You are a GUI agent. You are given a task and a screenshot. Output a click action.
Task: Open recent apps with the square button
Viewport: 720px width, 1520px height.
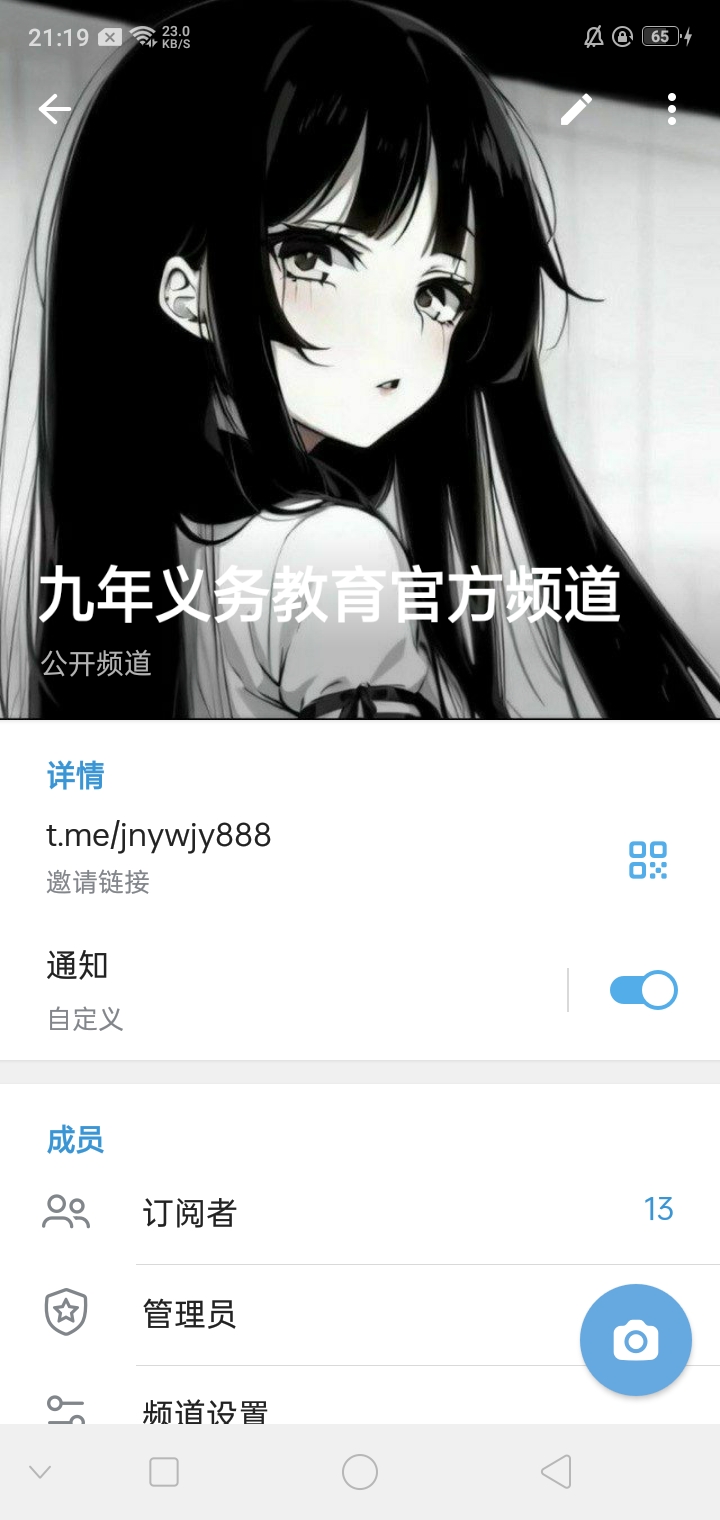click(x=164, y=1472)
